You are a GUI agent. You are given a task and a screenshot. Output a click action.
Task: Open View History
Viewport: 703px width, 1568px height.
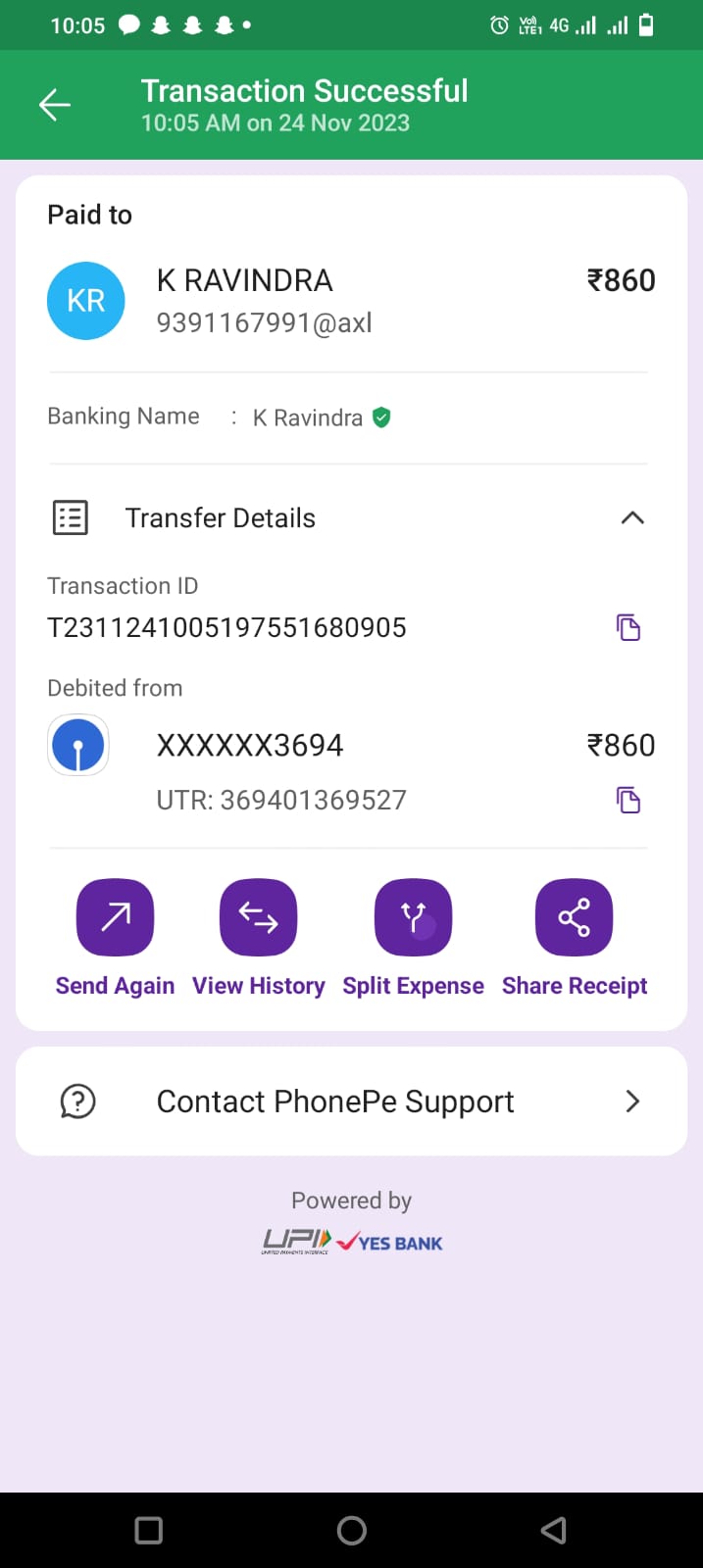(x=258, y=918)
